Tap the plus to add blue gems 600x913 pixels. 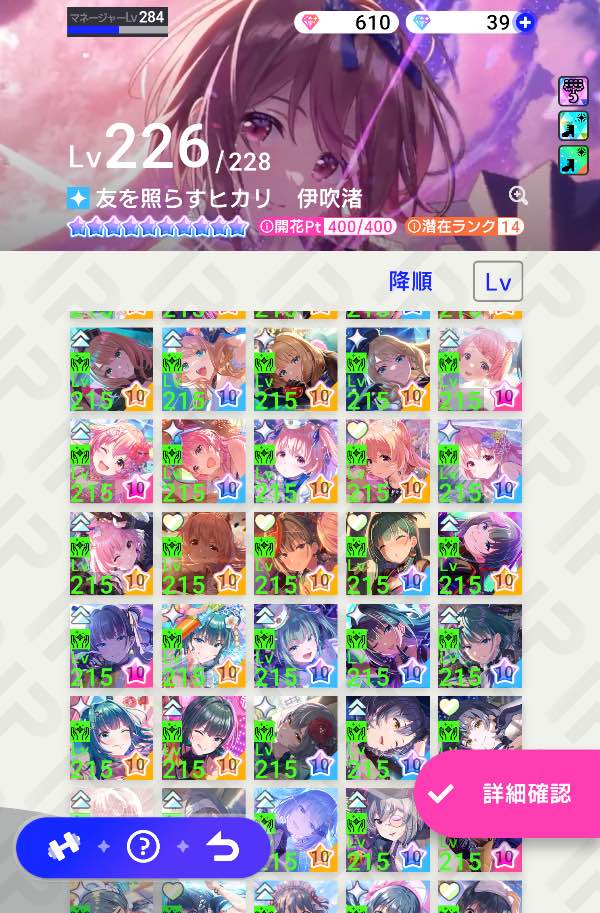525,22
